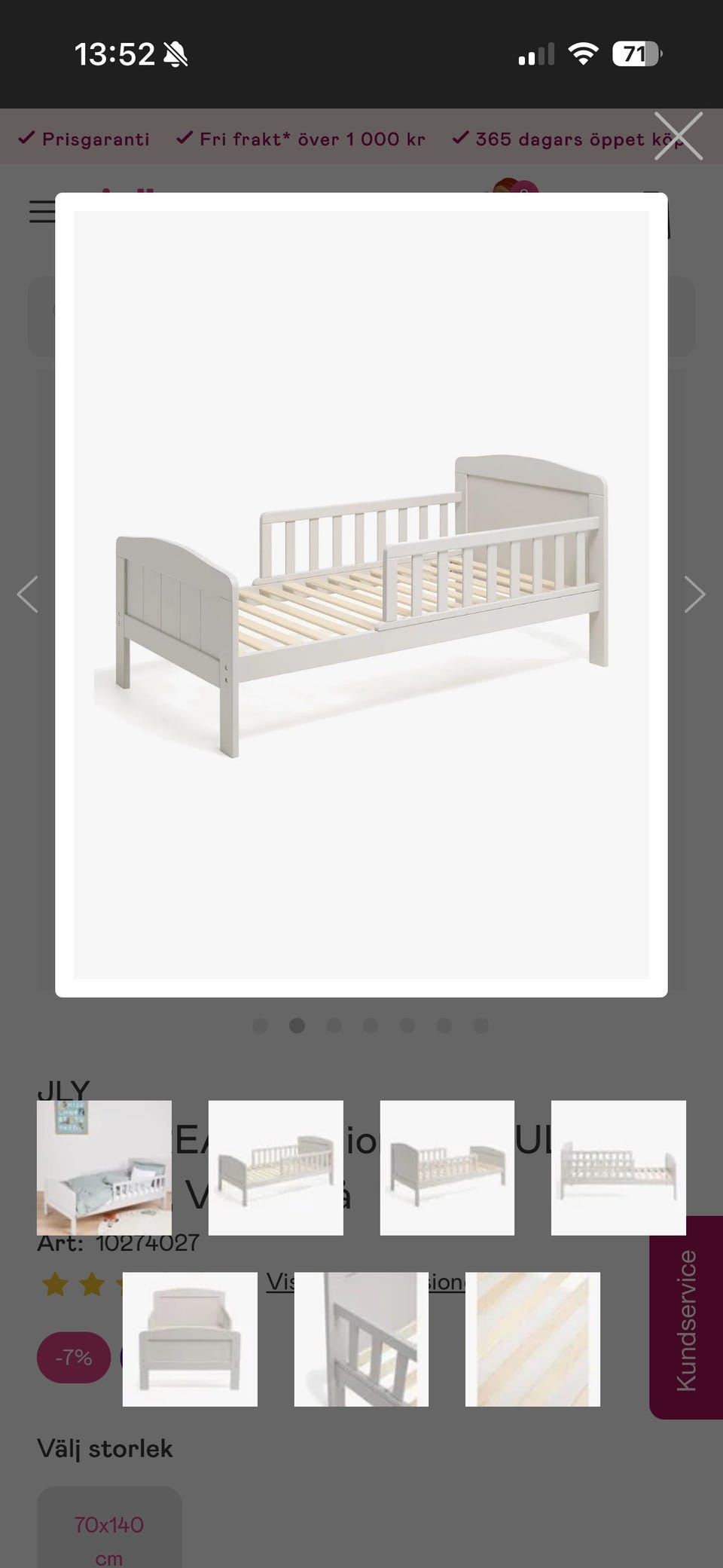This screenshot has width=723, height=1568.
Task: Show the next product image
Action: click(x=694, y=594)
